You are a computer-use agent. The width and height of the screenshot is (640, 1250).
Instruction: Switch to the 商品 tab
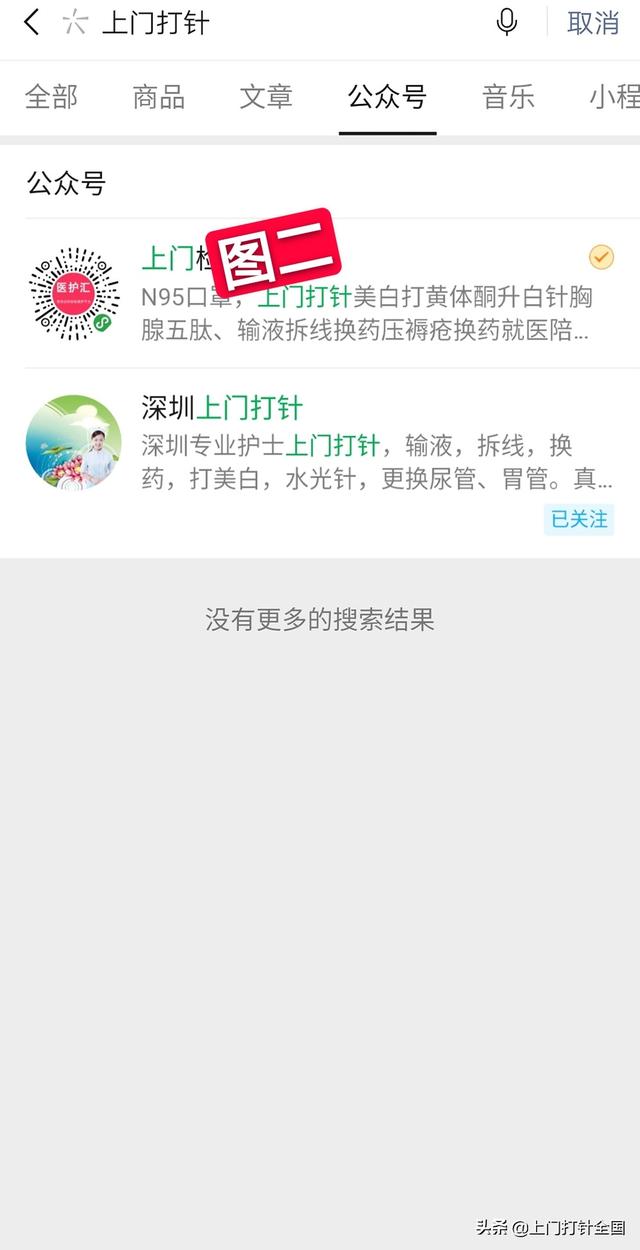pos(158,97)
